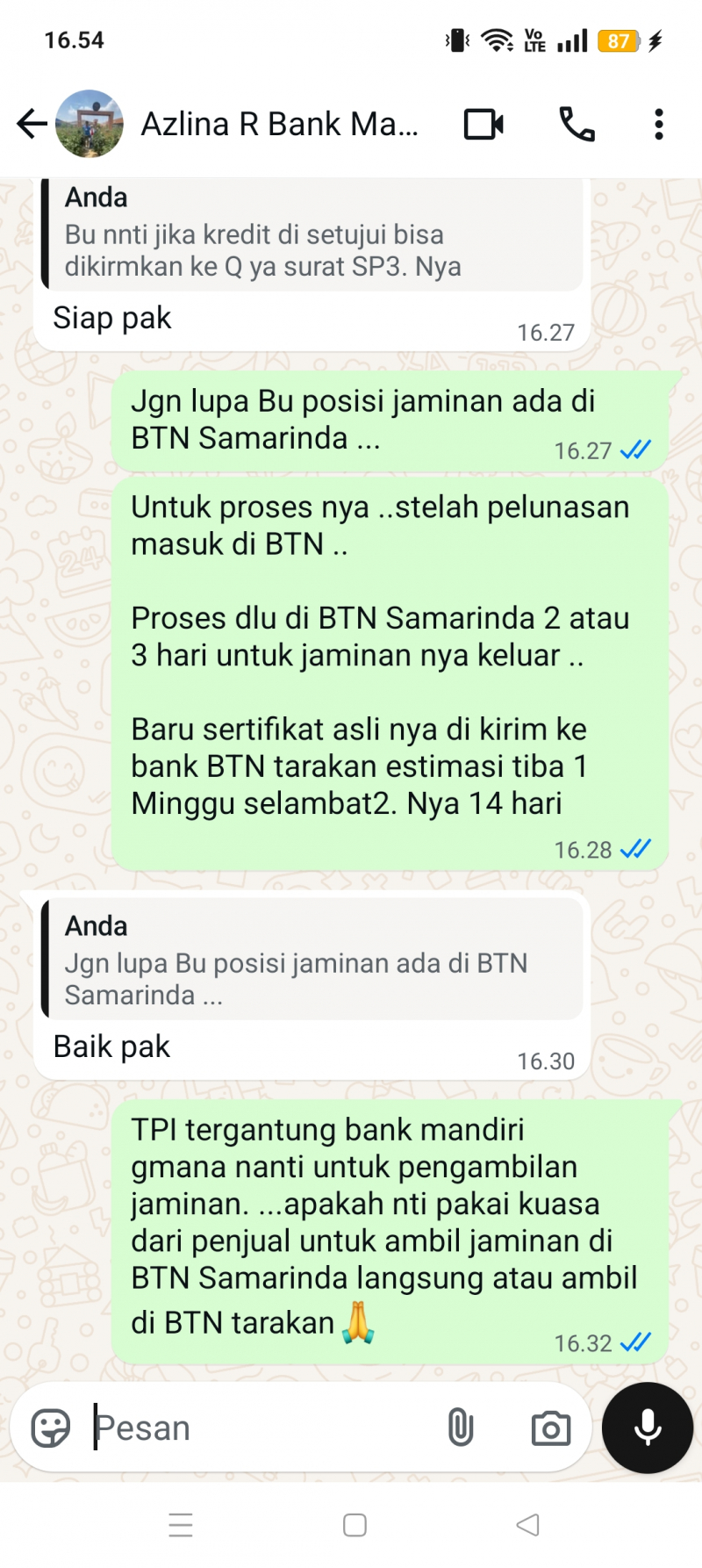The image size is (702, 1568).
Task: Open the three-dot overflow menu
Action: (658, 124)
